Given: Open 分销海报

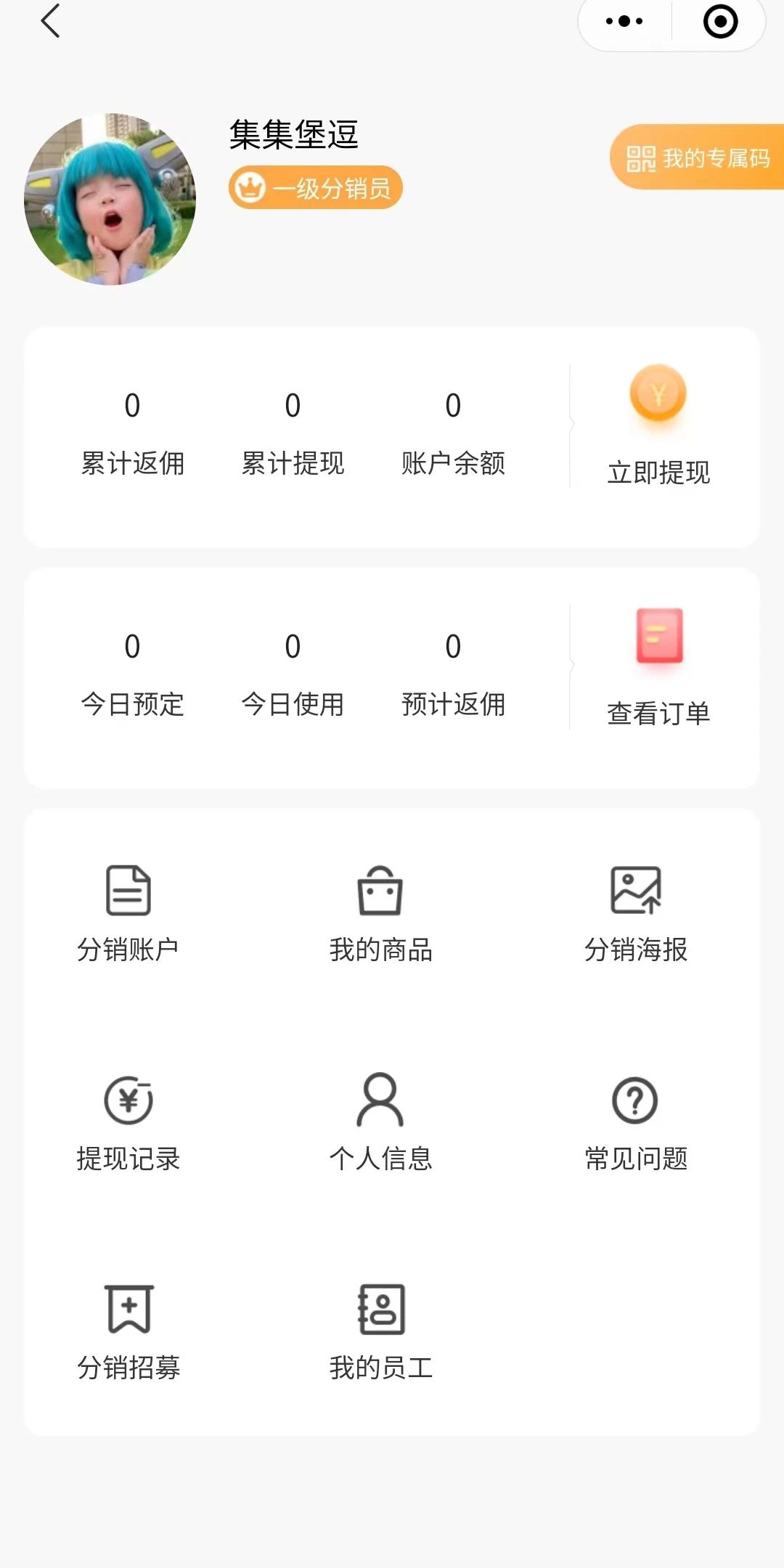Looking at the screenshot, I should [636, 914].
